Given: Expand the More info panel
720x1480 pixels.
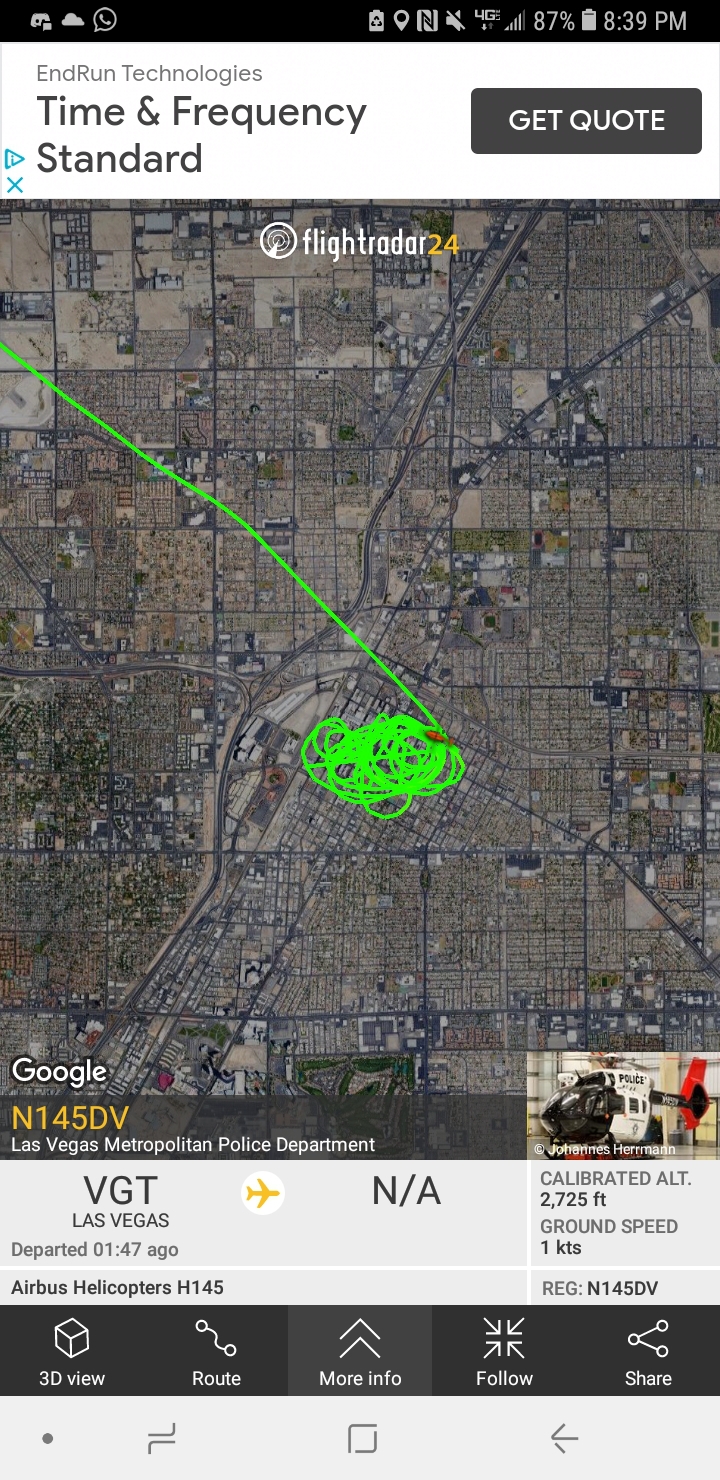Looking at the screenshot, I should 360,1351.
